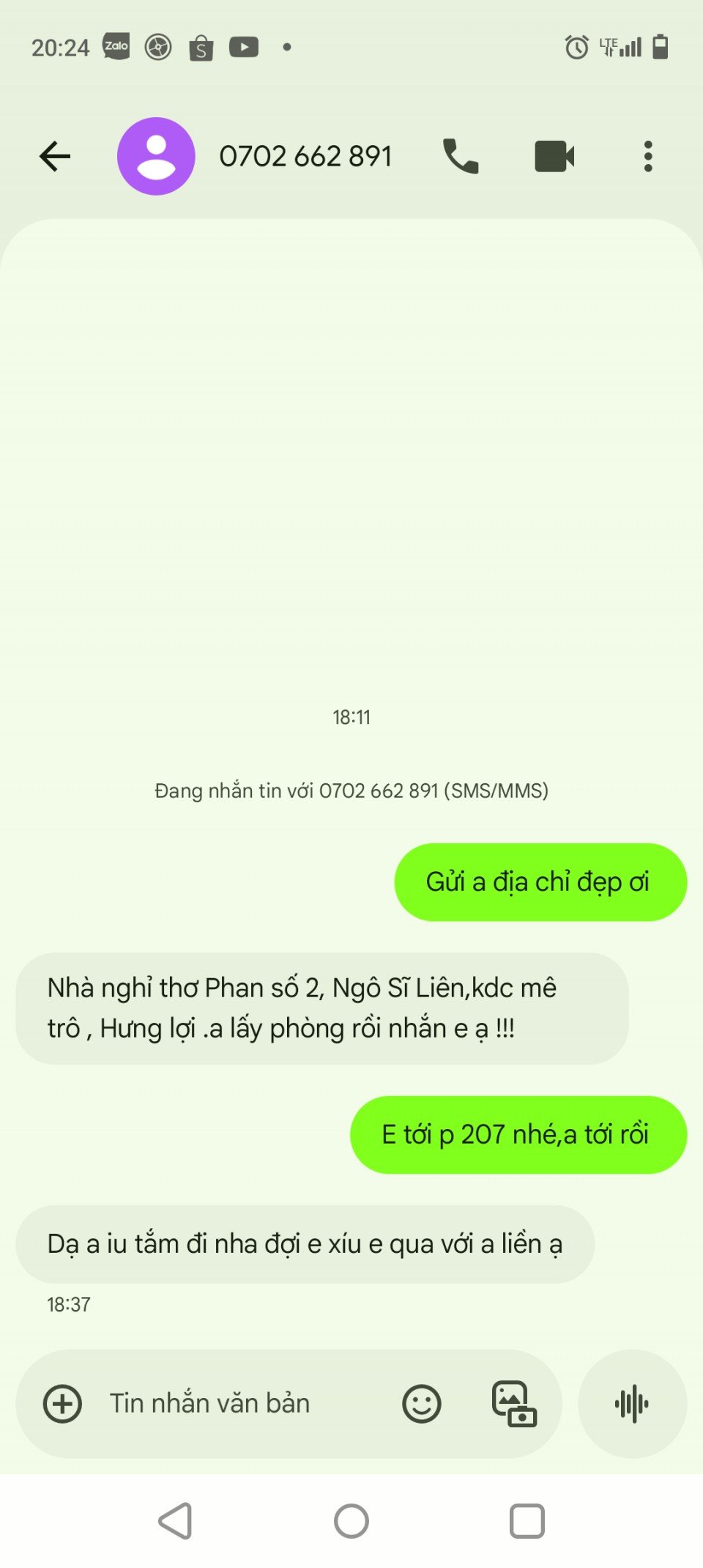Open the emoji picker
Viewport: 703px width, 1568px height.
[422, 1404]
